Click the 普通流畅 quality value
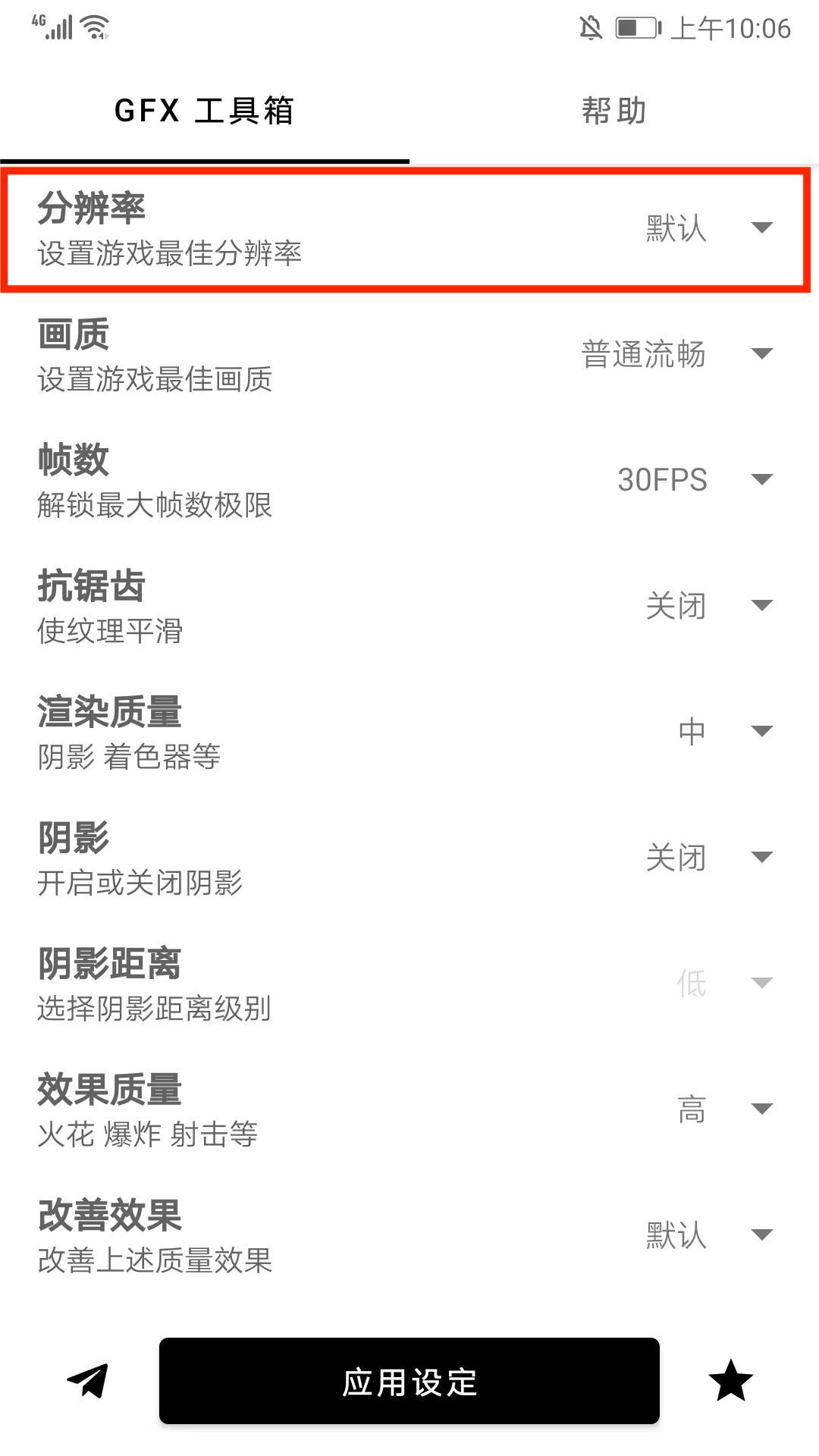This screenshot has width=819, height=1456. (x=645, y=353)
